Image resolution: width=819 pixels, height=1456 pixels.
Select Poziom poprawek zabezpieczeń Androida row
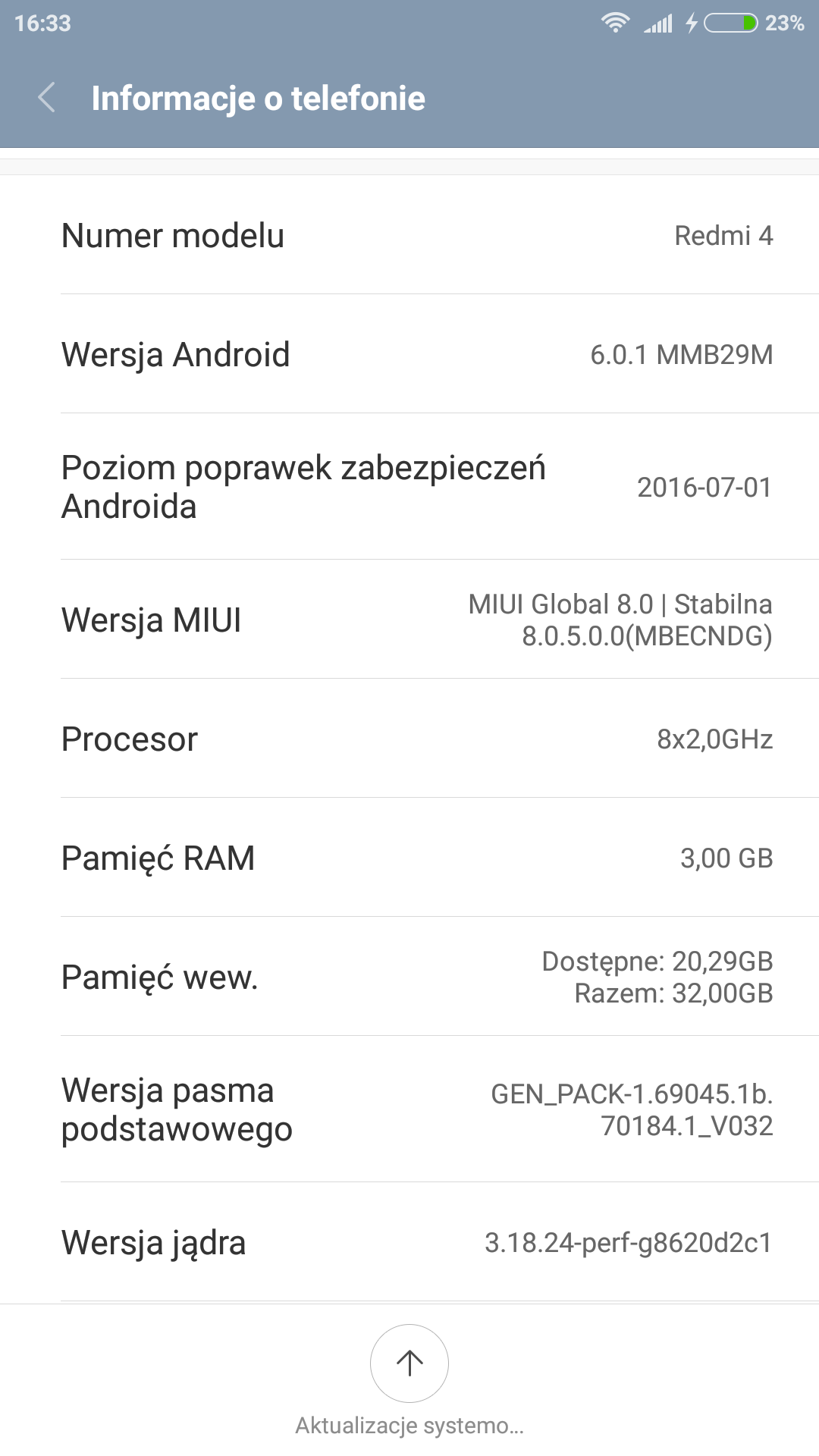[409, 487]
